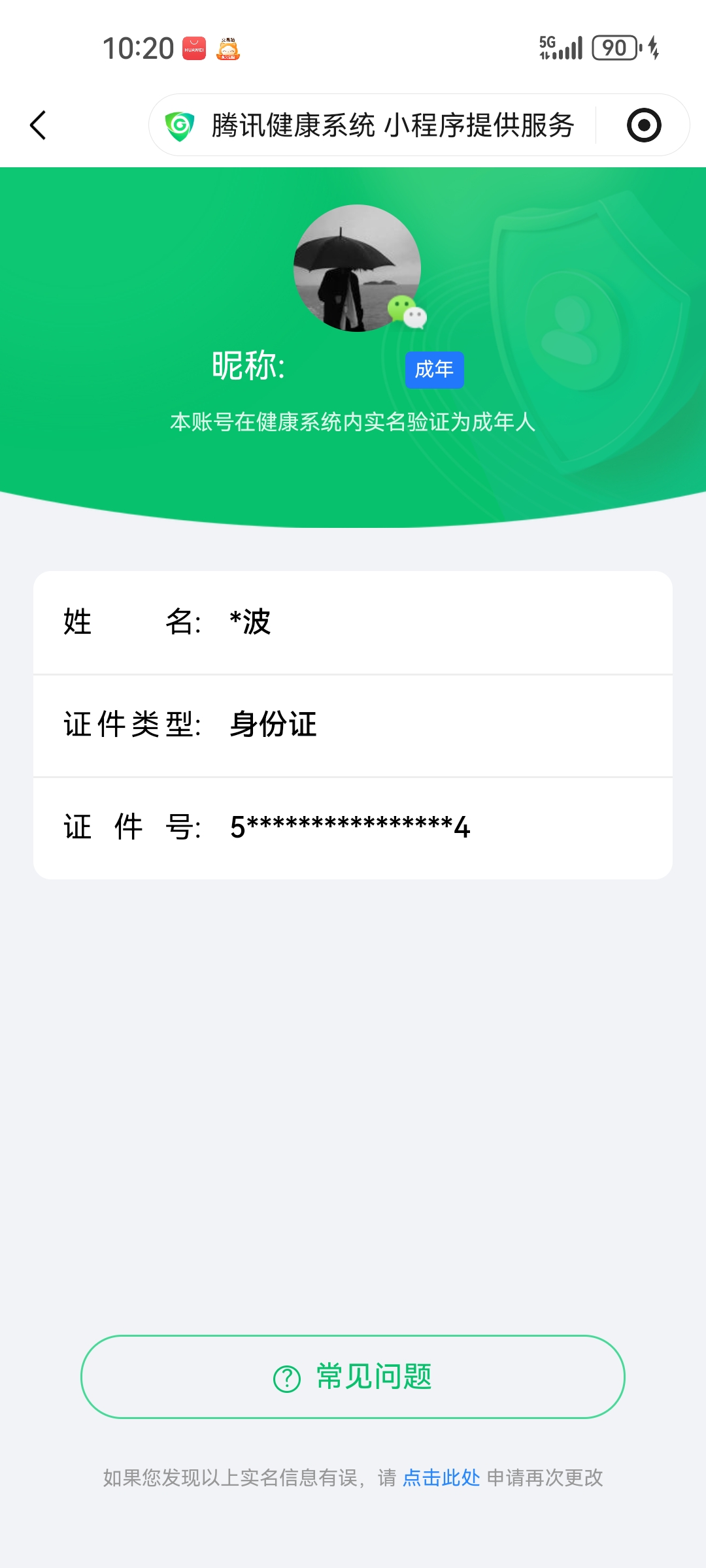Open the 常见问题 FAQ button
Image resolution: width=706 pixels, height=1568 pixels.
click(353, 1377)
